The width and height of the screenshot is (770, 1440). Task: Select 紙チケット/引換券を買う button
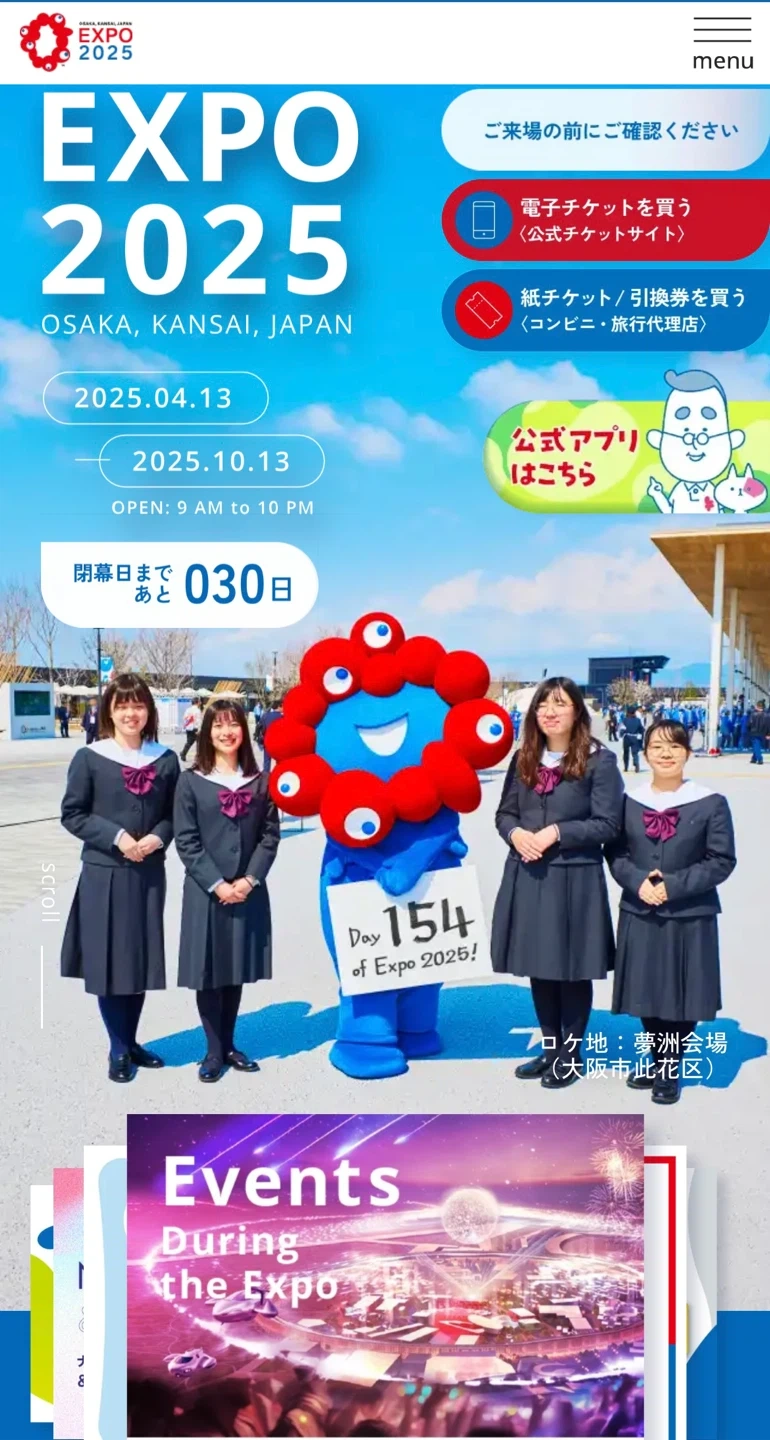coord(606,310)
